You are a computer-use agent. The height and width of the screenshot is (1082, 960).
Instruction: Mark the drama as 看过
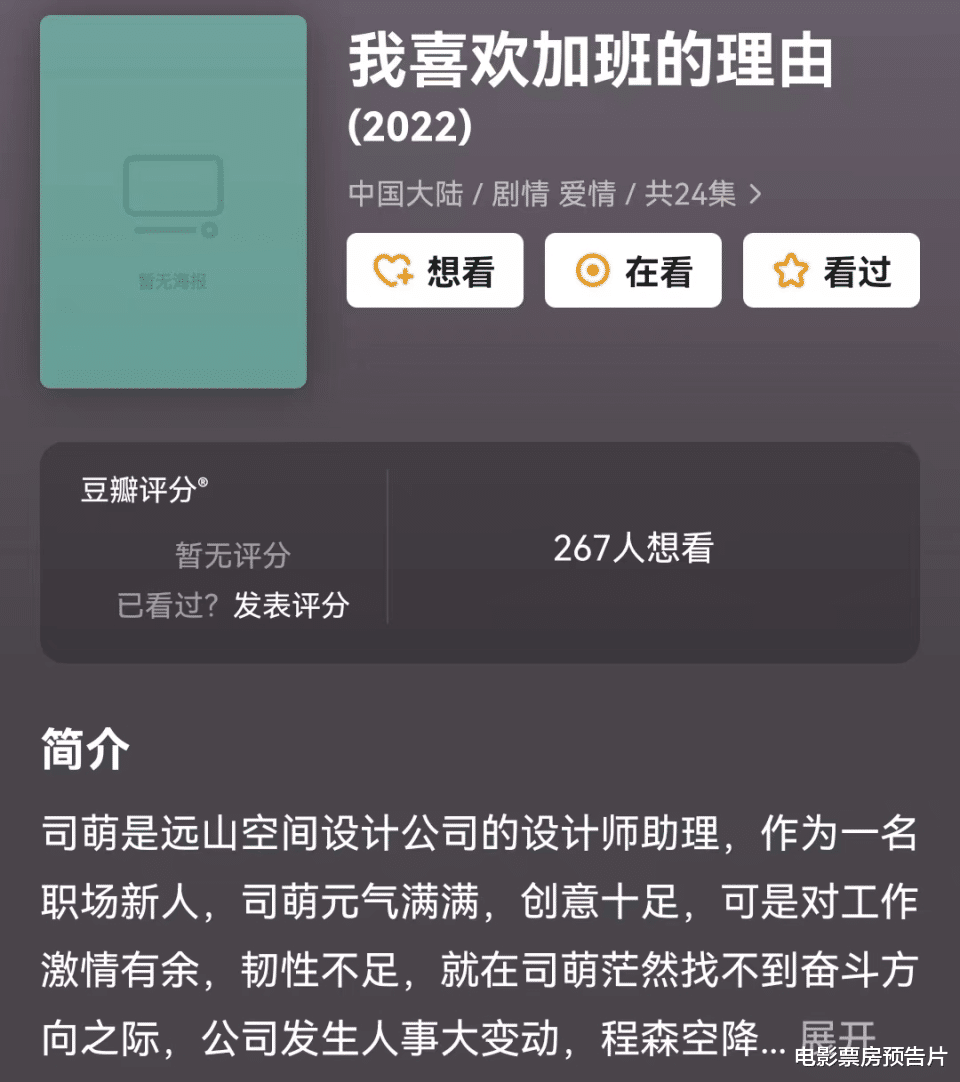click(831, 270)
